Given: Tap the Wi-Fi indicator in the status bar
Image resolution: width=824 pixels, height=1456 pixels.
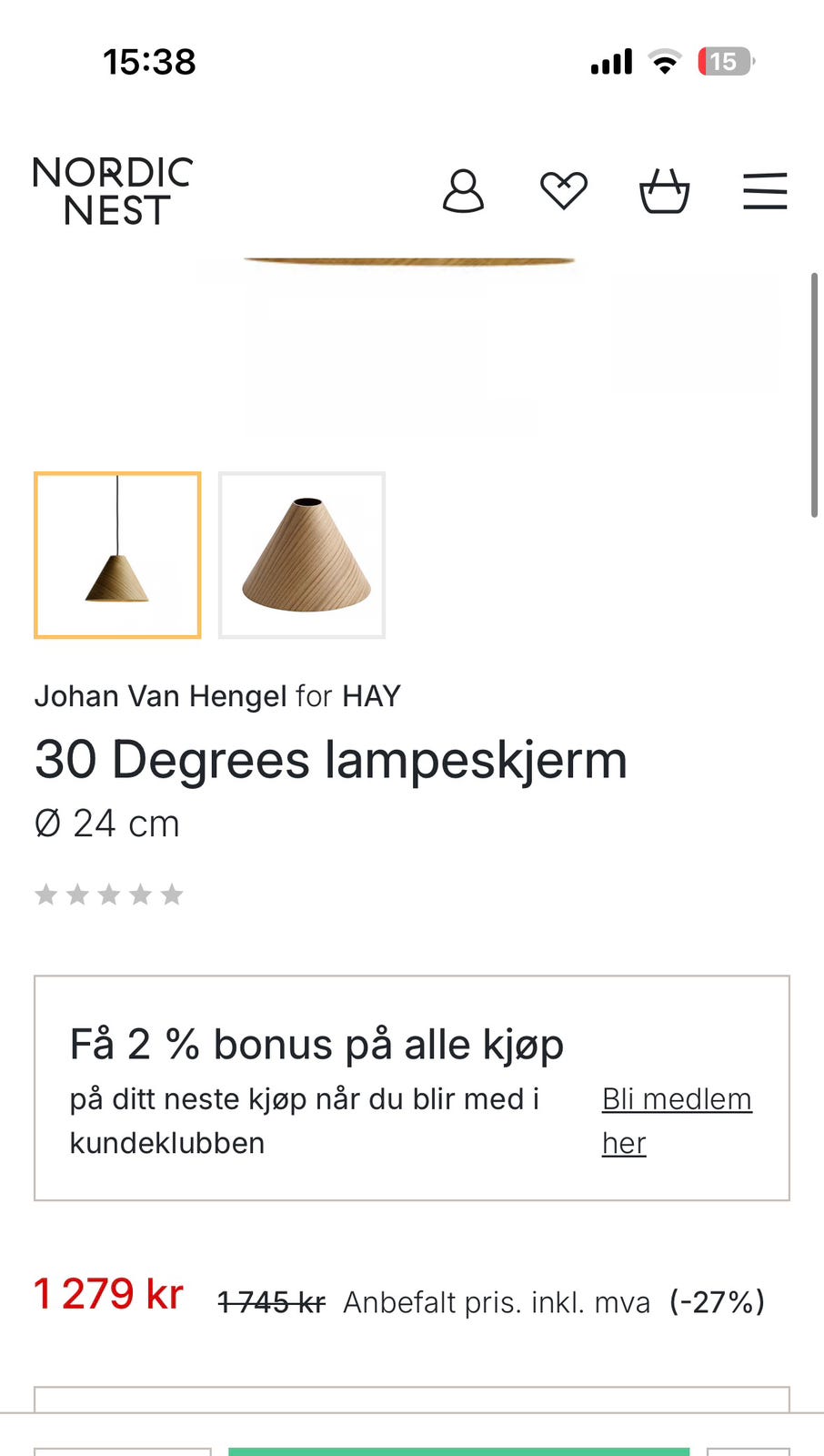Looking at the screenshot, I should click(x=665, y=61).
